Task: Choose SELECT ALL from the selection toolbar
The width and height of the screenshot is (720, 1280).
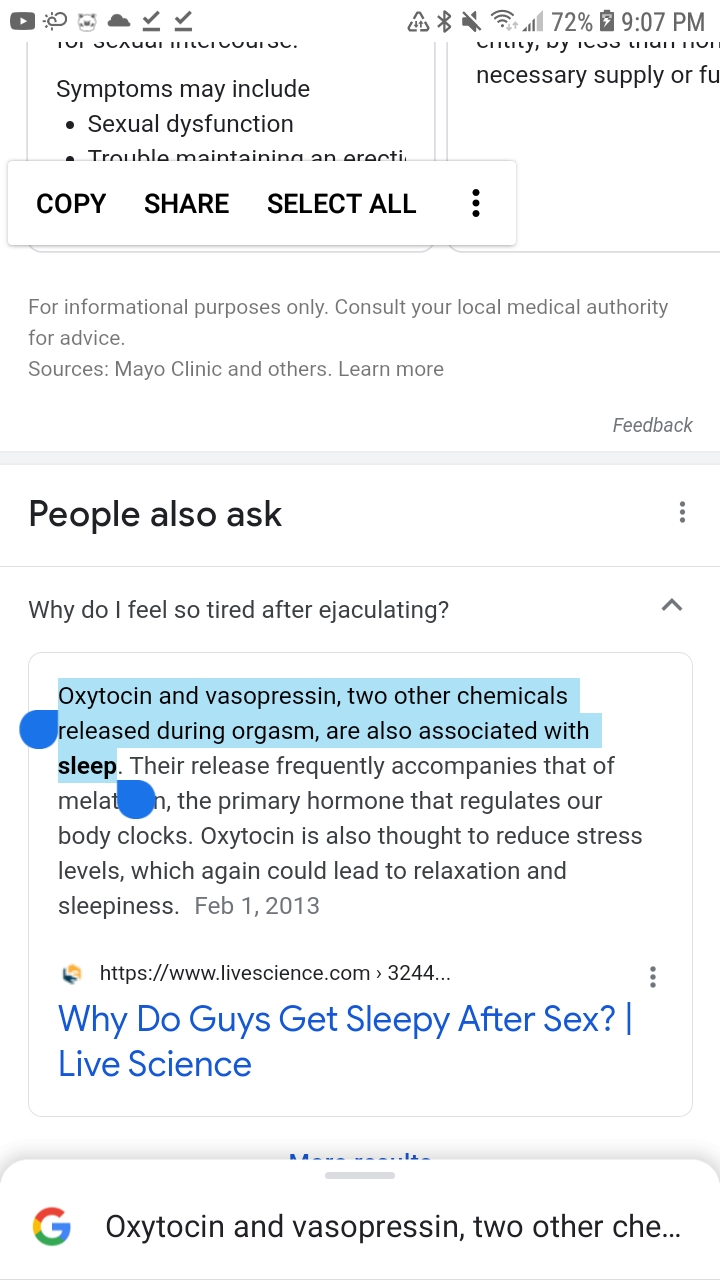Action: (x=341, y=203)
